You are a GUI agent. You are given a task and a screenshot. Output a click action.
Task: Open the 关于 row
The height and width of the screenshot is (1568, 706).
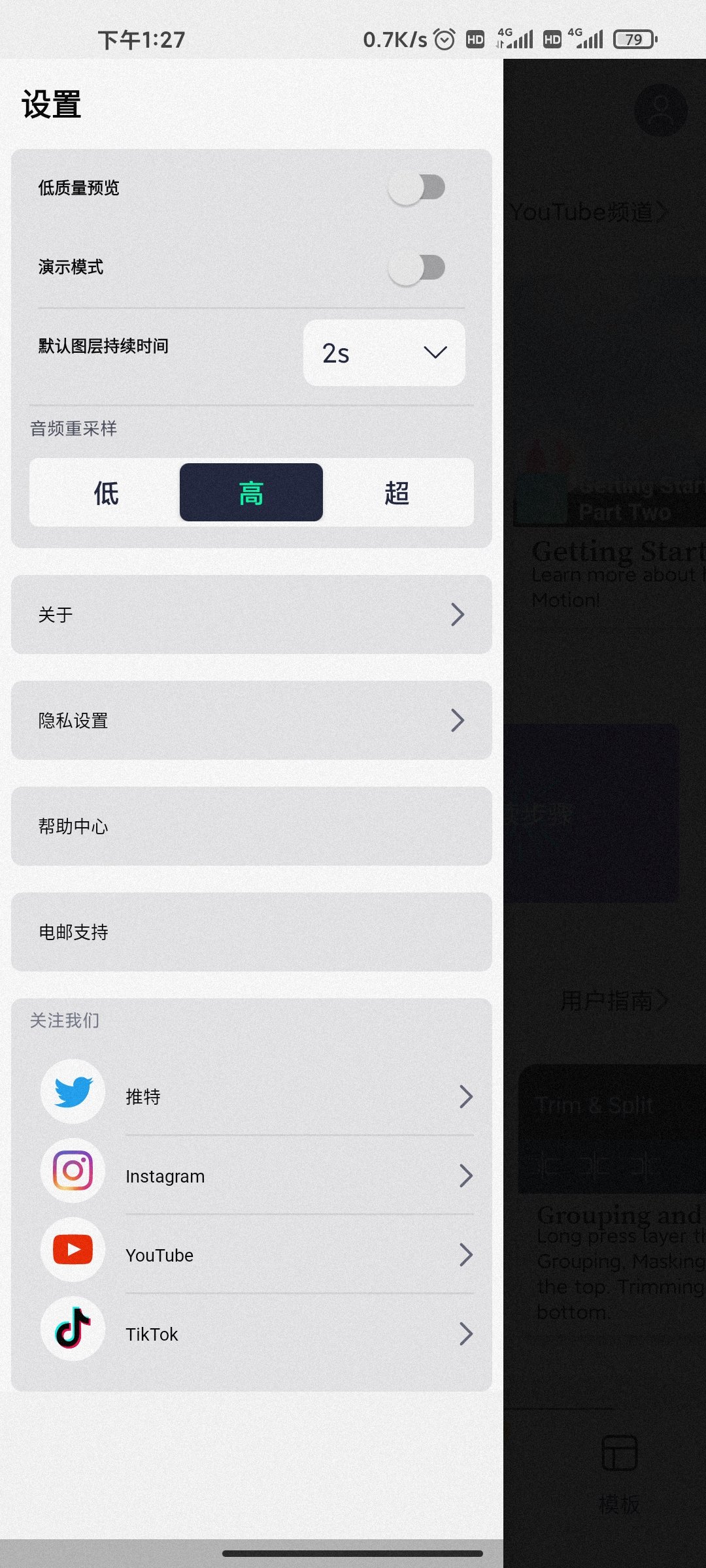(251, 614)
